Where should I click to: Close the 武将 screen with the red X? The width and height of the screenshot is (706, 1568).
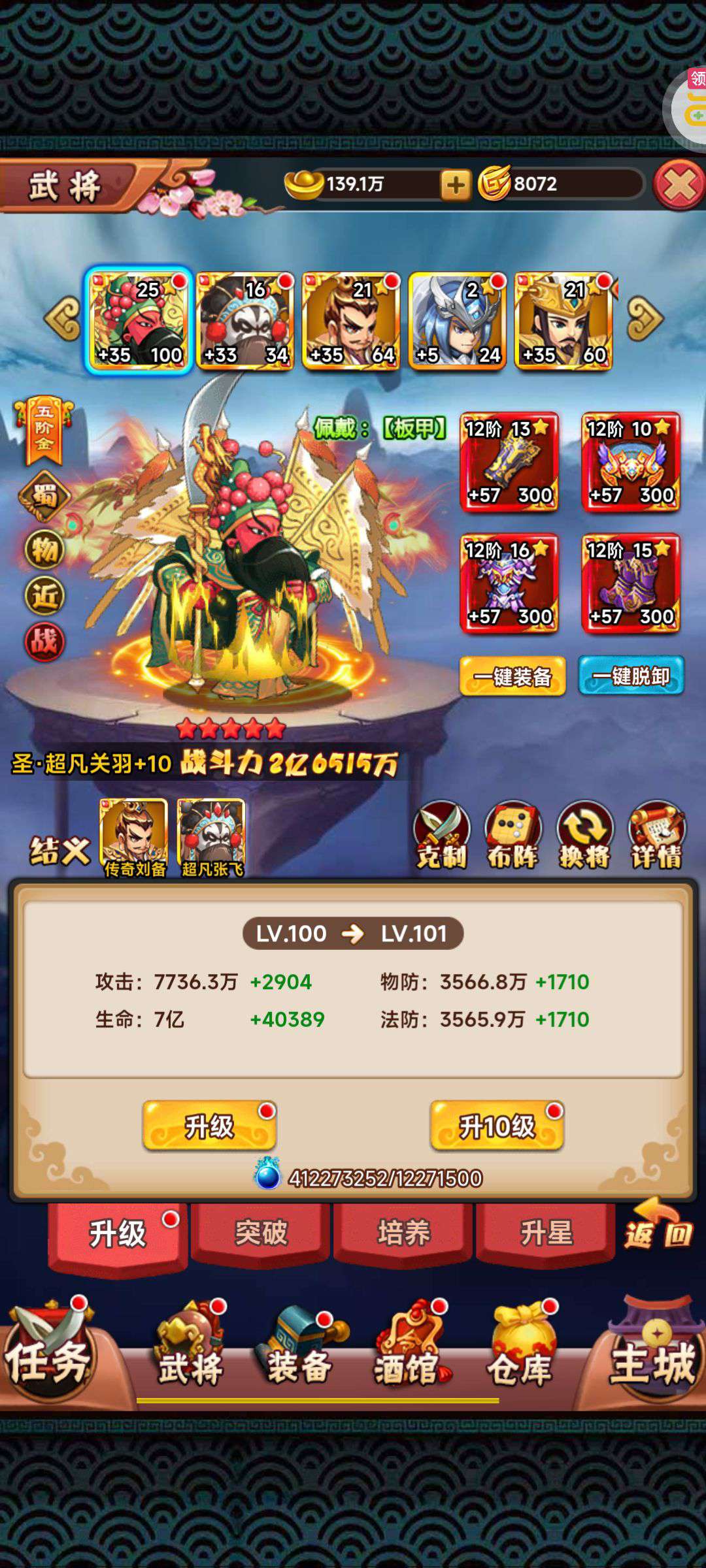click(x=679, y=185)
